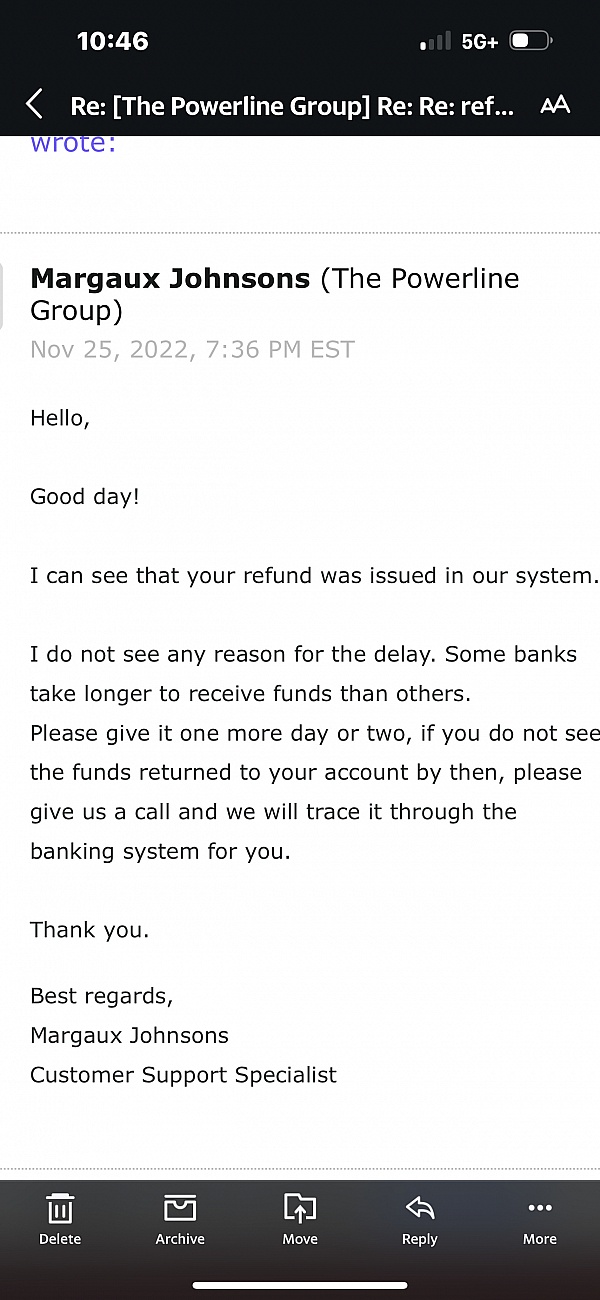Reply to Margaux Johnsons
Image resolution: width=600 pixels, height=1300 pixels.
pyautogui.click(x=420, y=1219)
